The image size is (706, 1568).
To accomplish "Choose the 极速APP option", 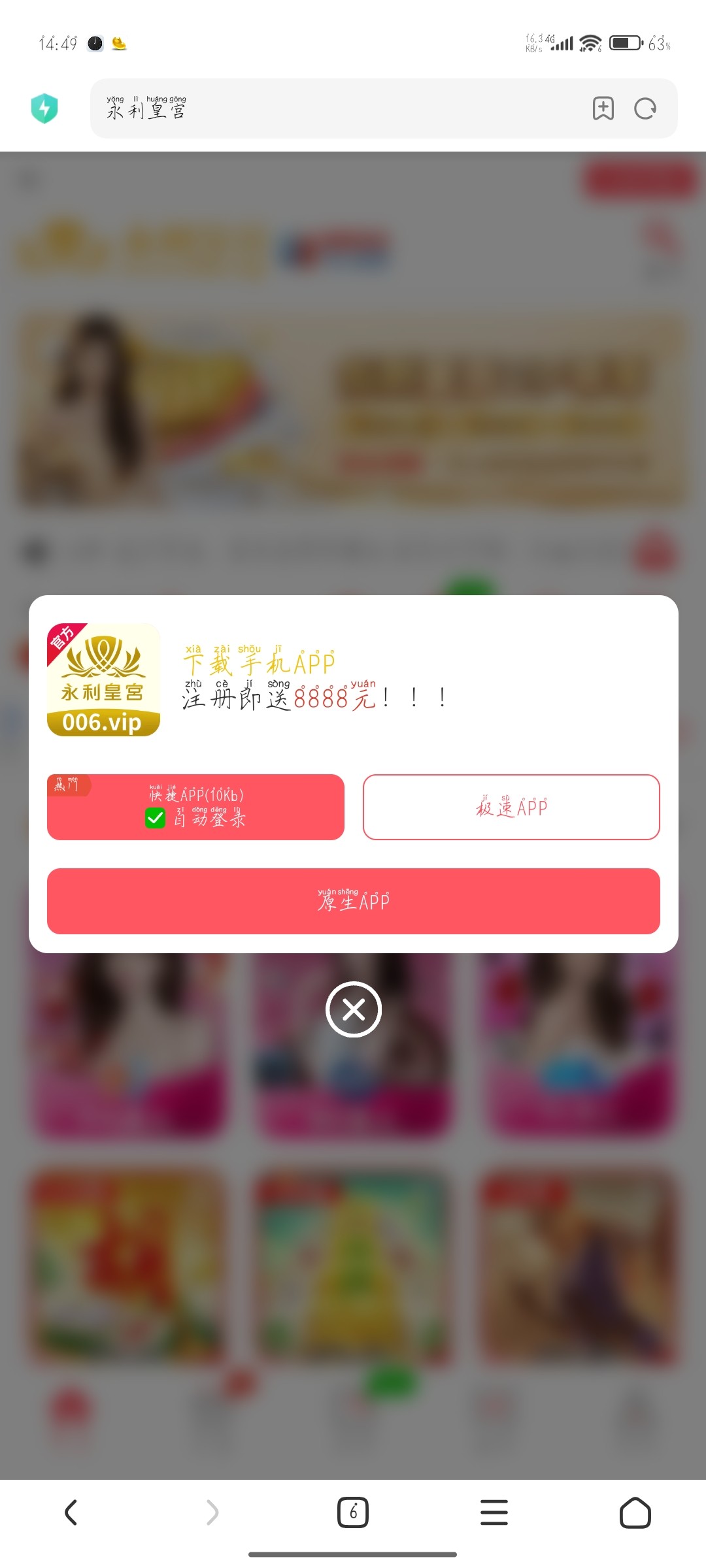I will [511, 807].
